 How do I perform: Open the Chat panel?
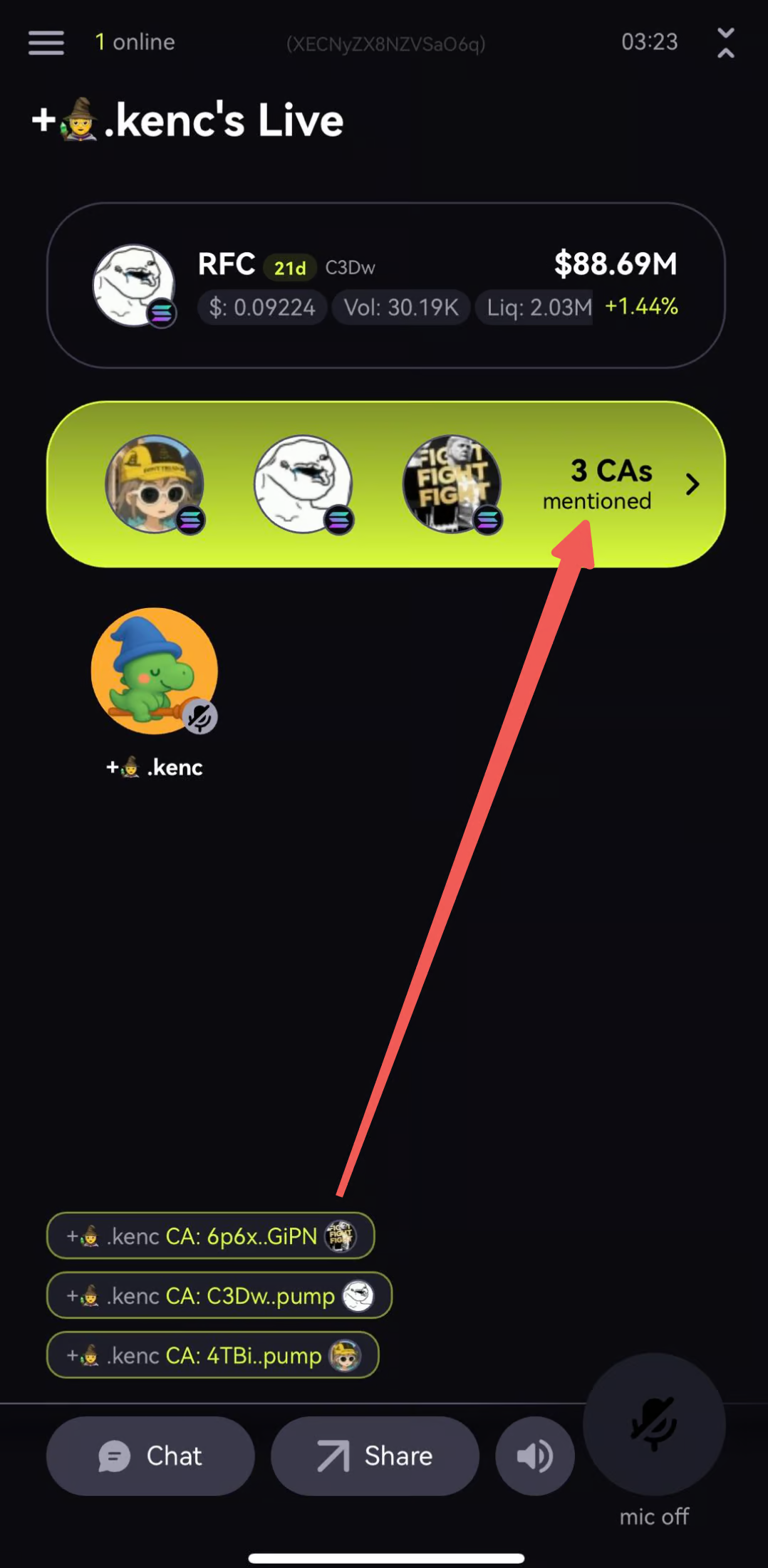[150, 1456]
